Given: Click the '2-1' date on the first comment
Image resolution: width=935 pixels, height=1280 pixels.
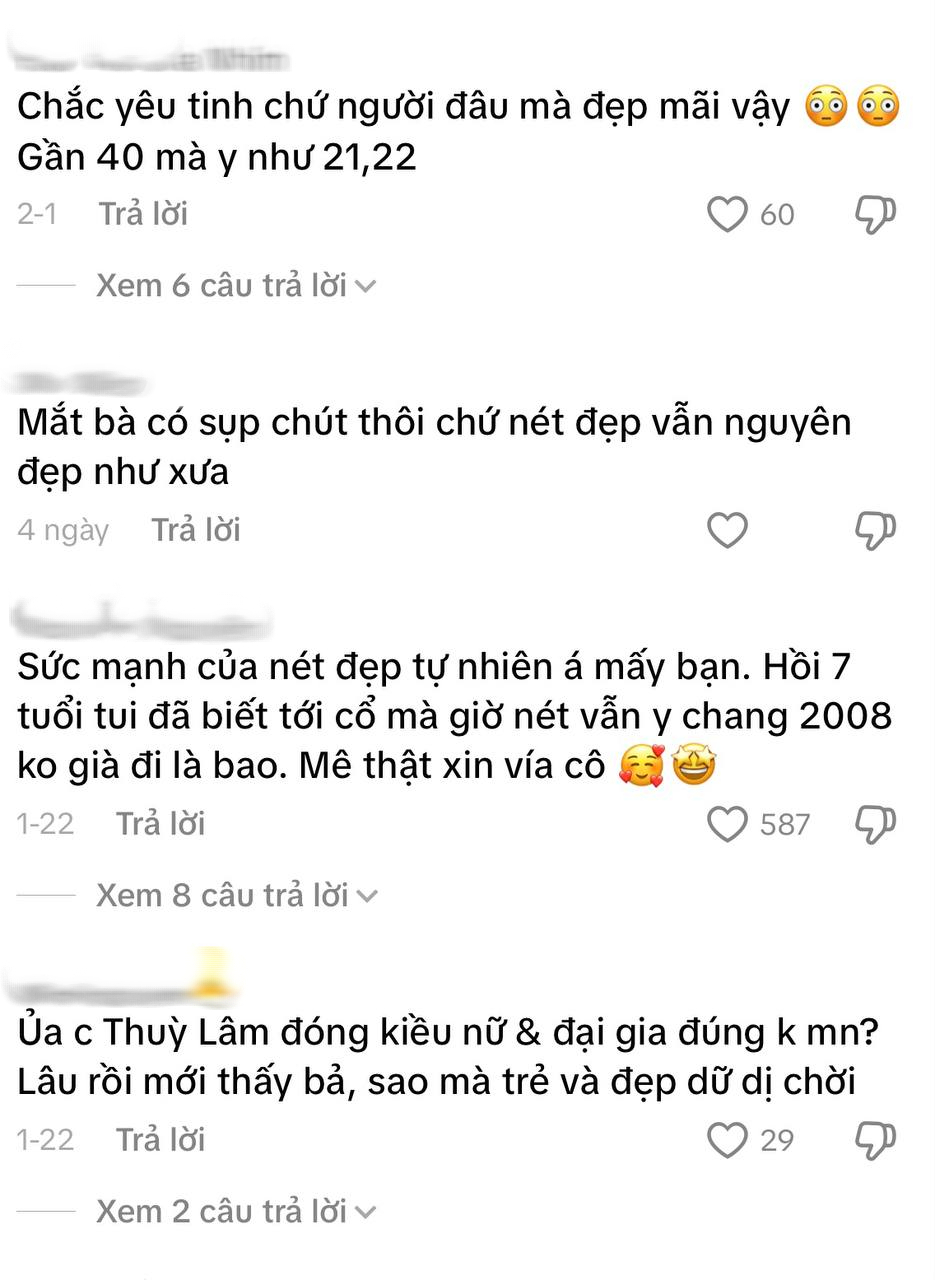Looking at the screenshot, I should 38,214.
